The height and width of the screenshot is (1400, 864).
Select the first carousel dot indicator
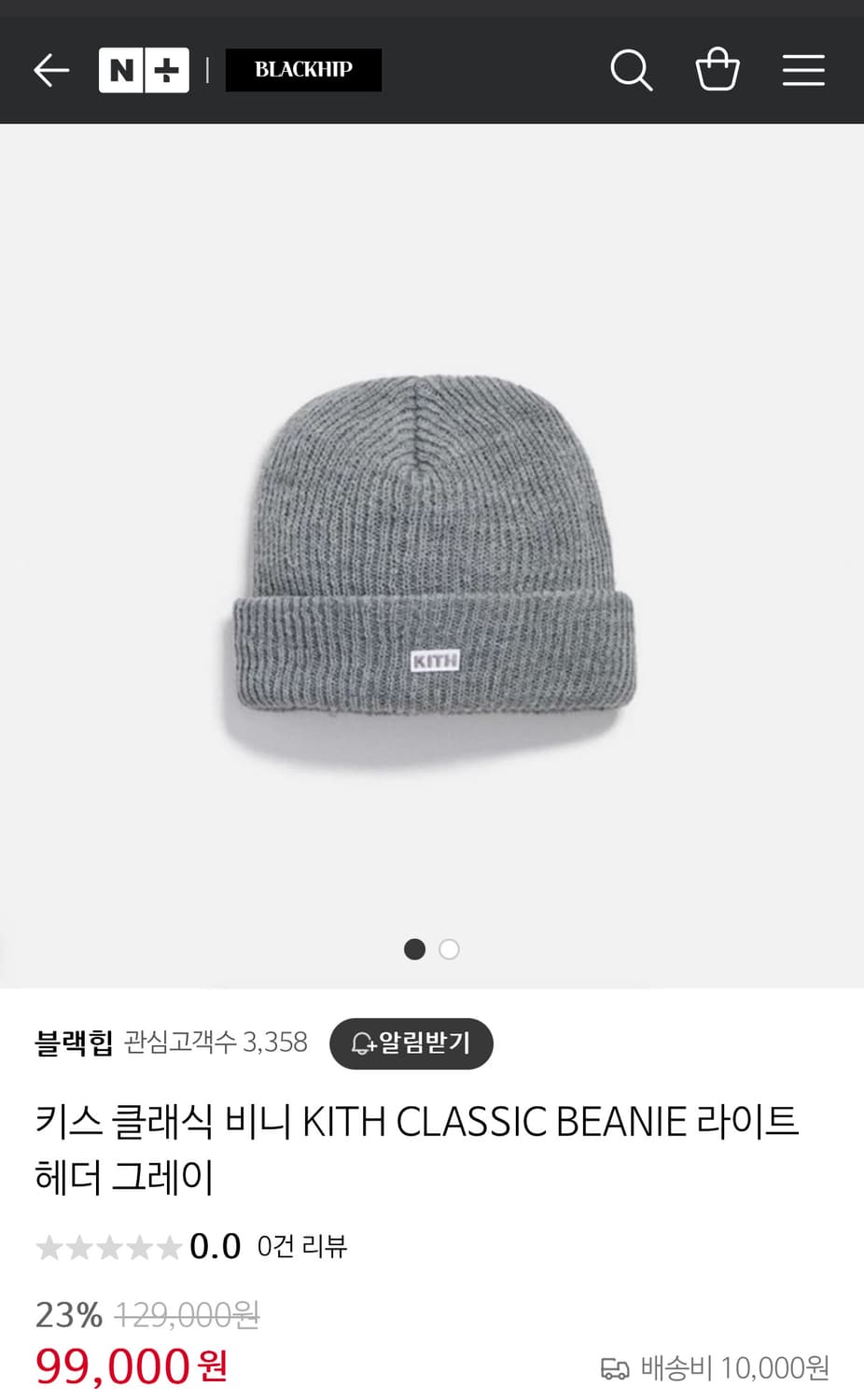414,948
